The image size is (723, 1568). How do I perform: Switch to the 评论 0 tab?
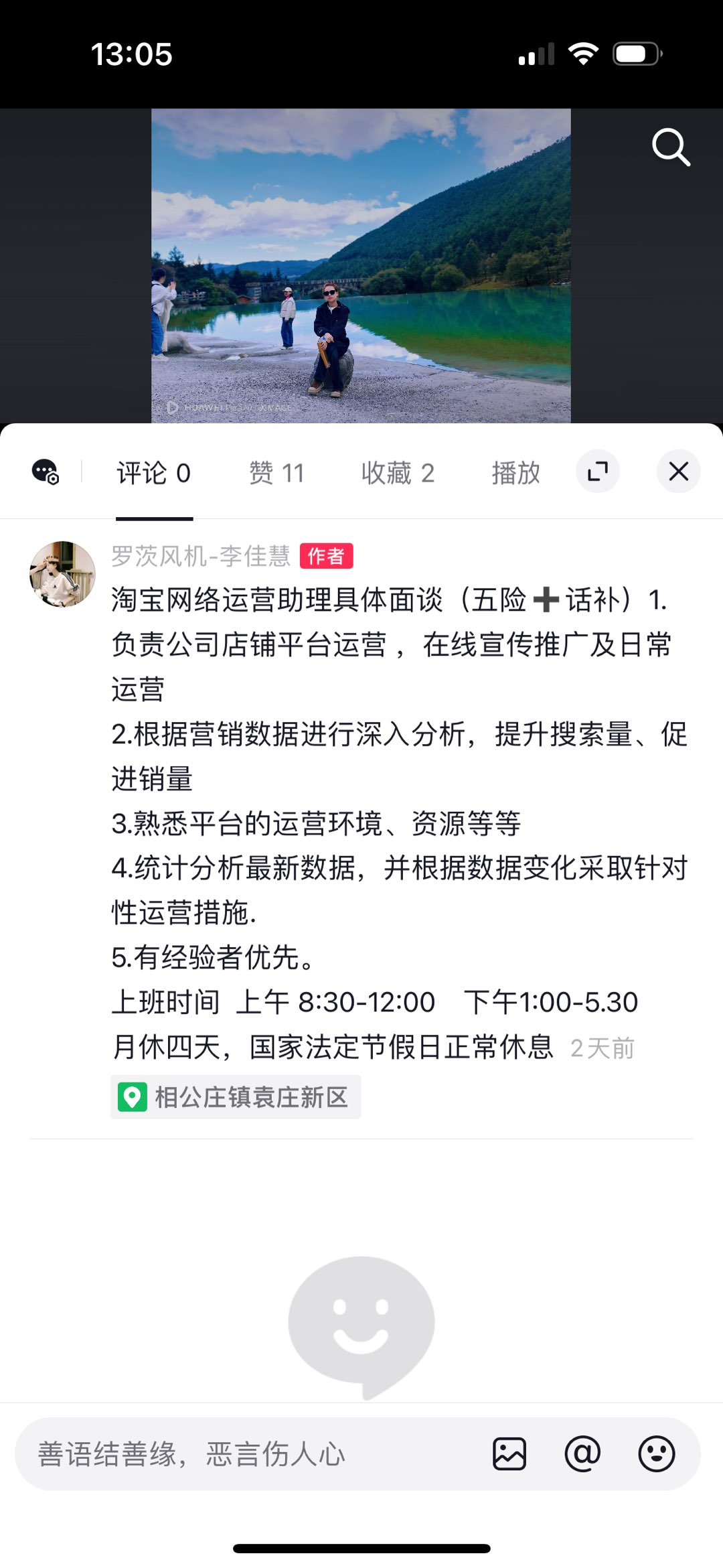[x=154, y=473]
